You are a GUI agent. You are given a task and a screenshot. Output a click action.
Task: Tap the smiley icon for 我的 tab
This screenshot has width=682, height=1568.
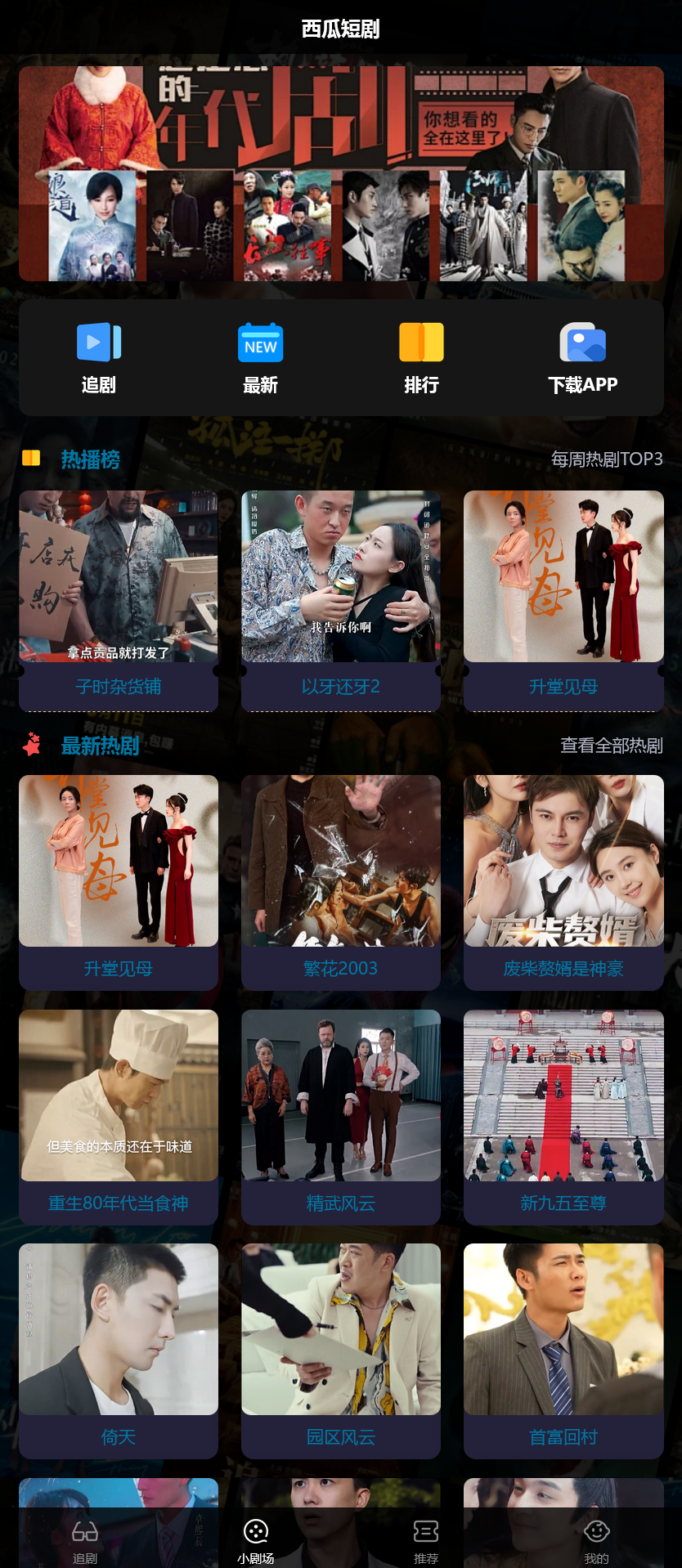pos(596,1530)
